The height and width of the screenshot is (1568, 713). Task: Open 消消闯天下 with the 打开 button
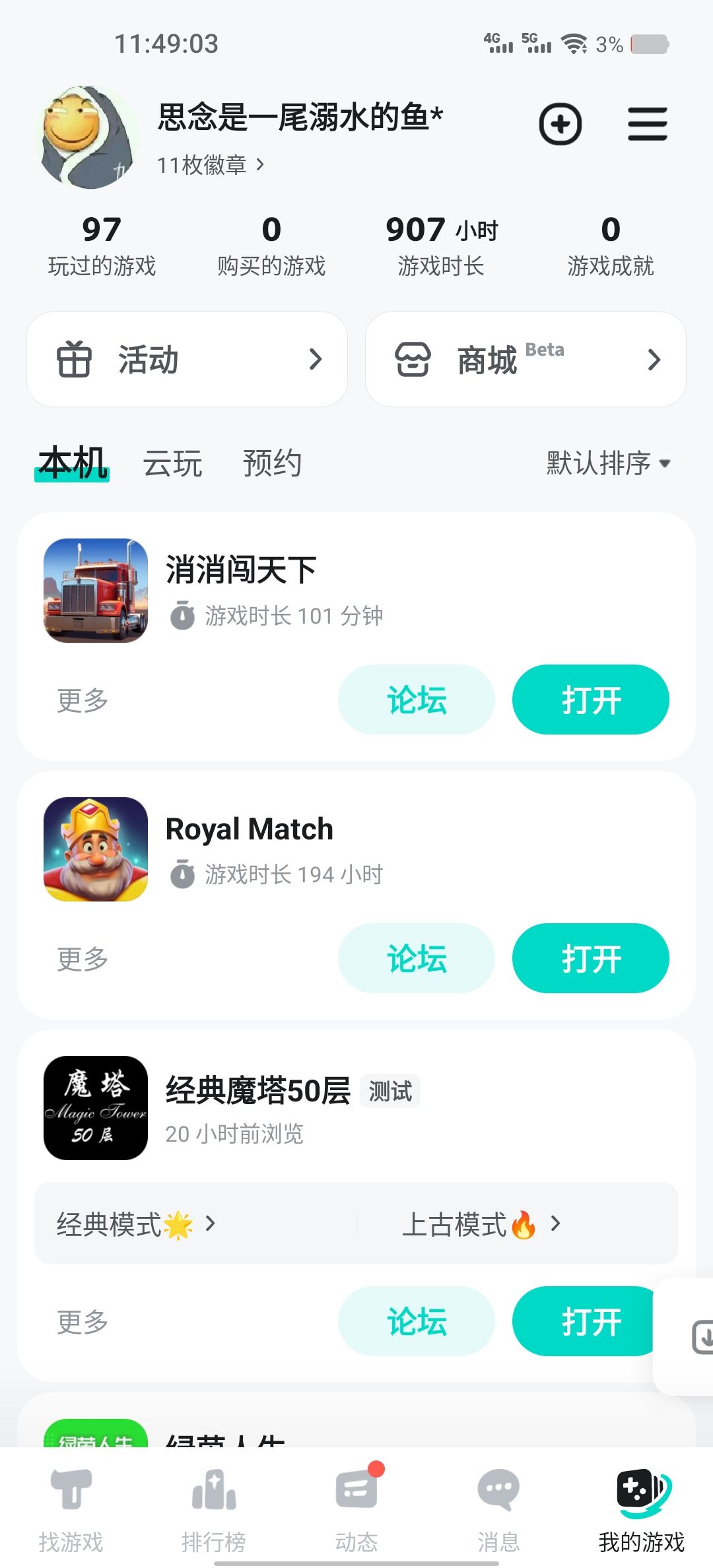[590, 700]
